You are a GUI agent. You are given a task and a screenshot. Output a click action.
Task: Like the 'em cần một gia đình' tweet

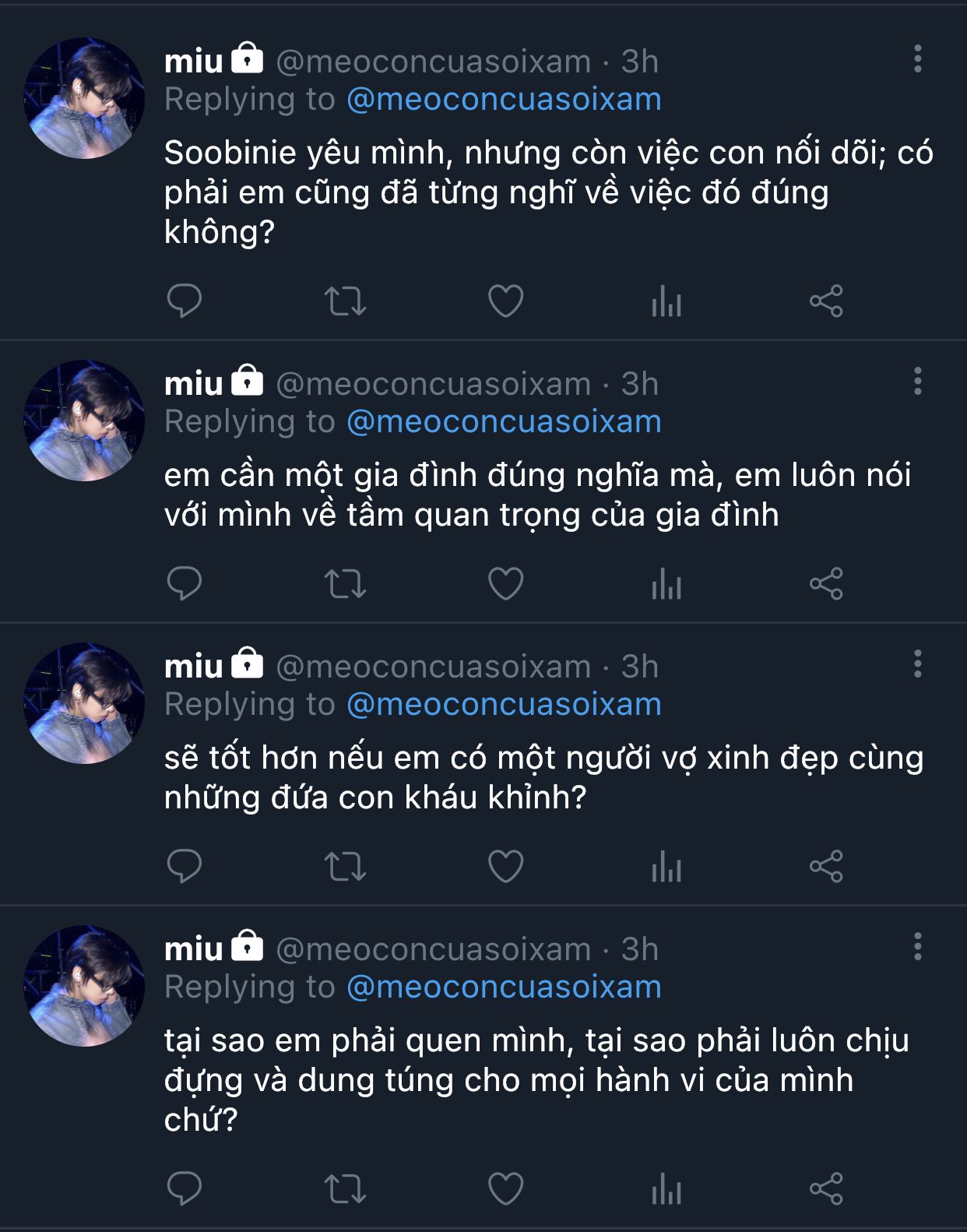[x=505, y=583]
